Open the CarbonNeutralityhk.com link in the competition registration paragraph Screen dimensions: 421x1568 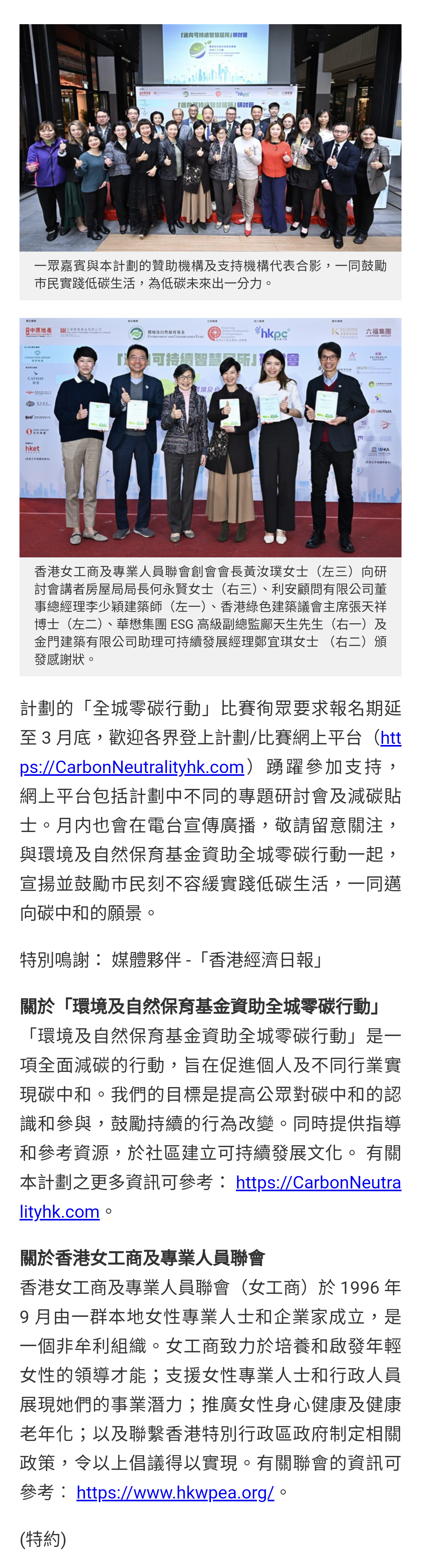131,767
